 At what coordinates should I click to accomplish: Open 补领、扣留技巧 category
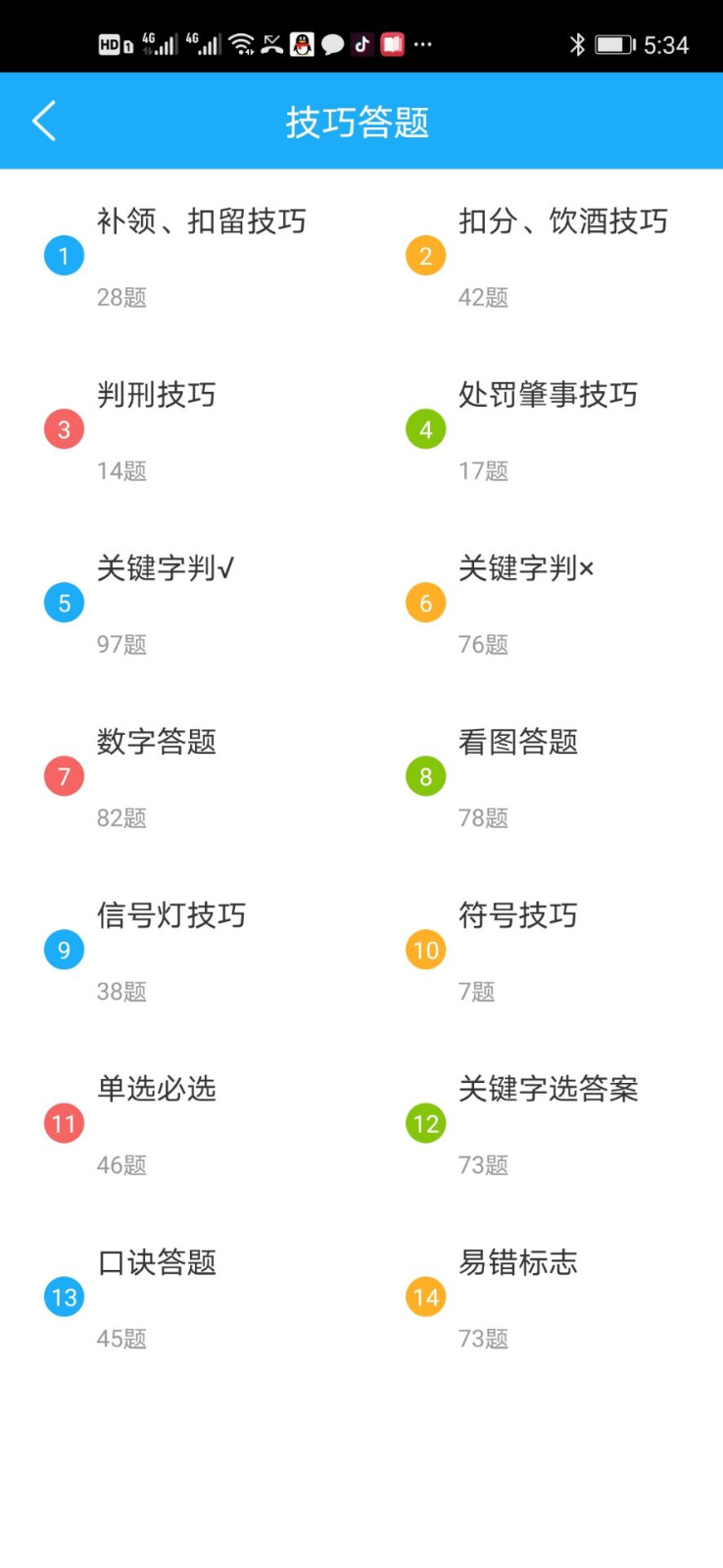203,222
